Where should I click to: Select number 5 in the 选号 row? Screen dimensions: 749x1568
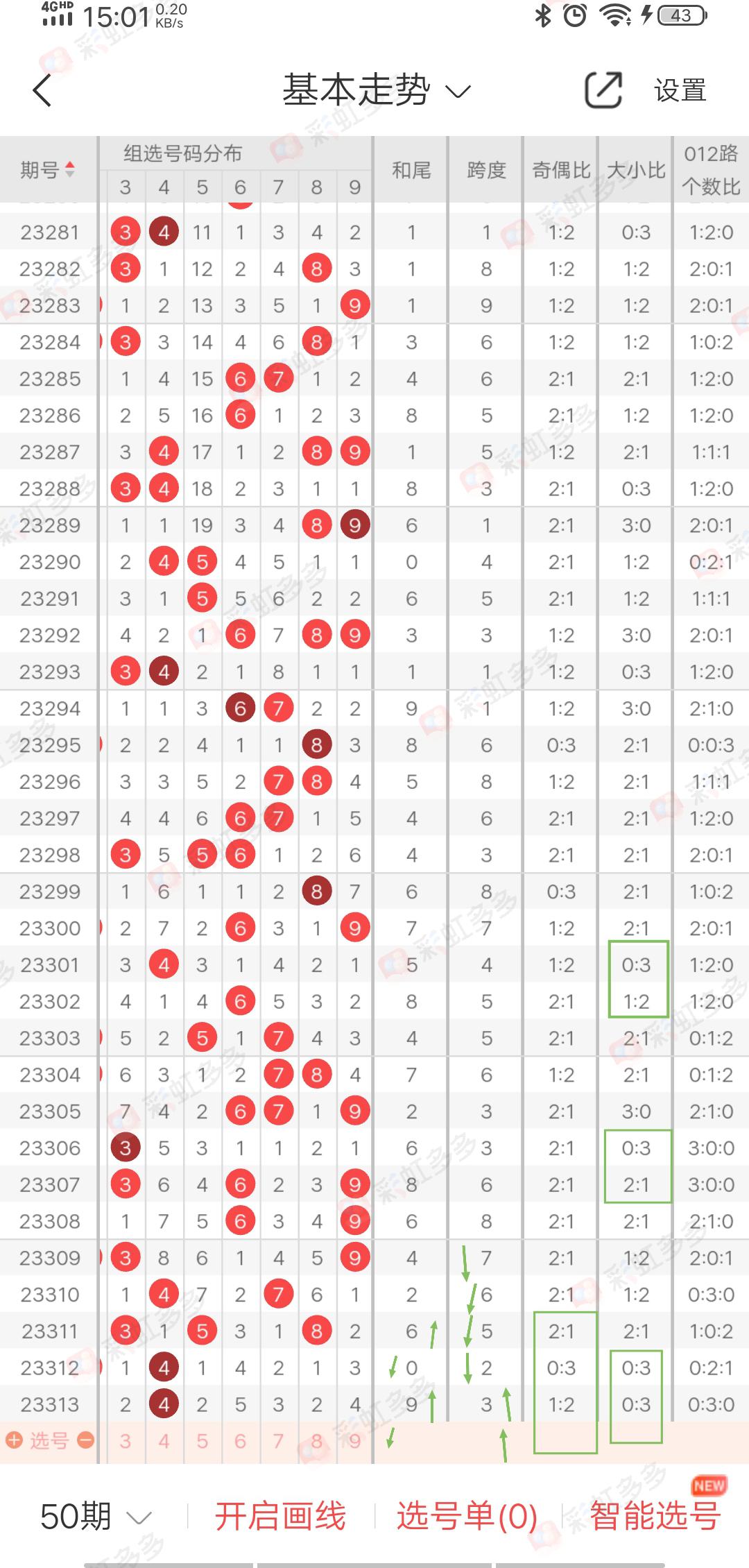click(x=202, y=1441)
